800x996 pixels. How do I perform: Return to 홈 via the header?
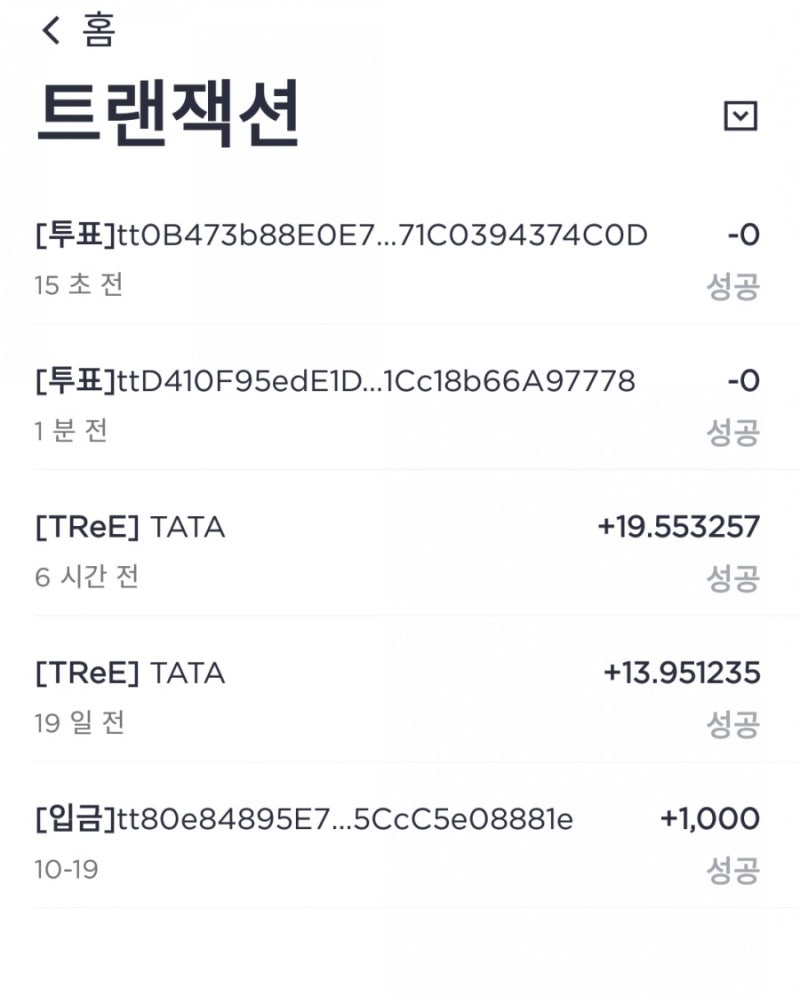point(77,32)
